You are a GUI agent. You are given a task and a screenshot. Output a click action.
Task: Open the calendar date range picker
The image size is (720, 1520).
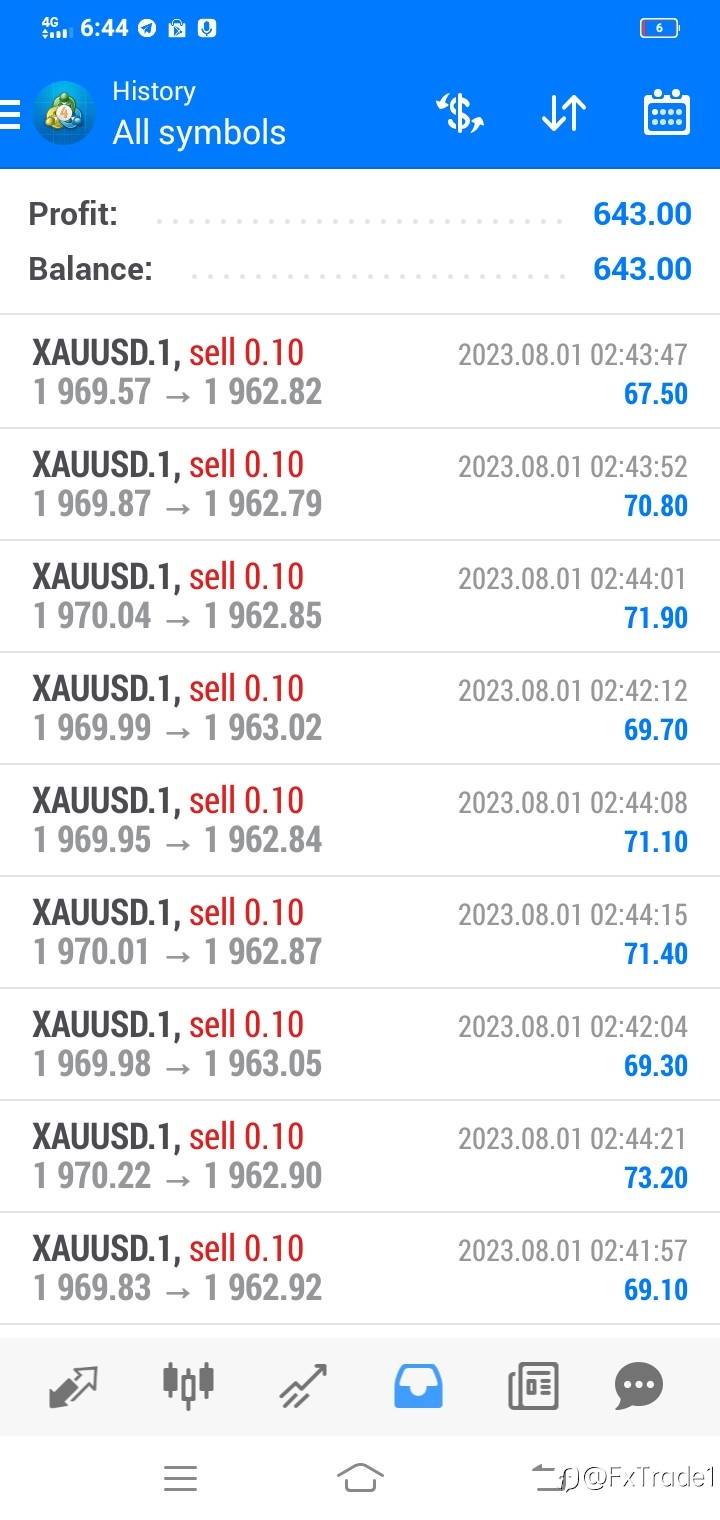coord(666,113)
